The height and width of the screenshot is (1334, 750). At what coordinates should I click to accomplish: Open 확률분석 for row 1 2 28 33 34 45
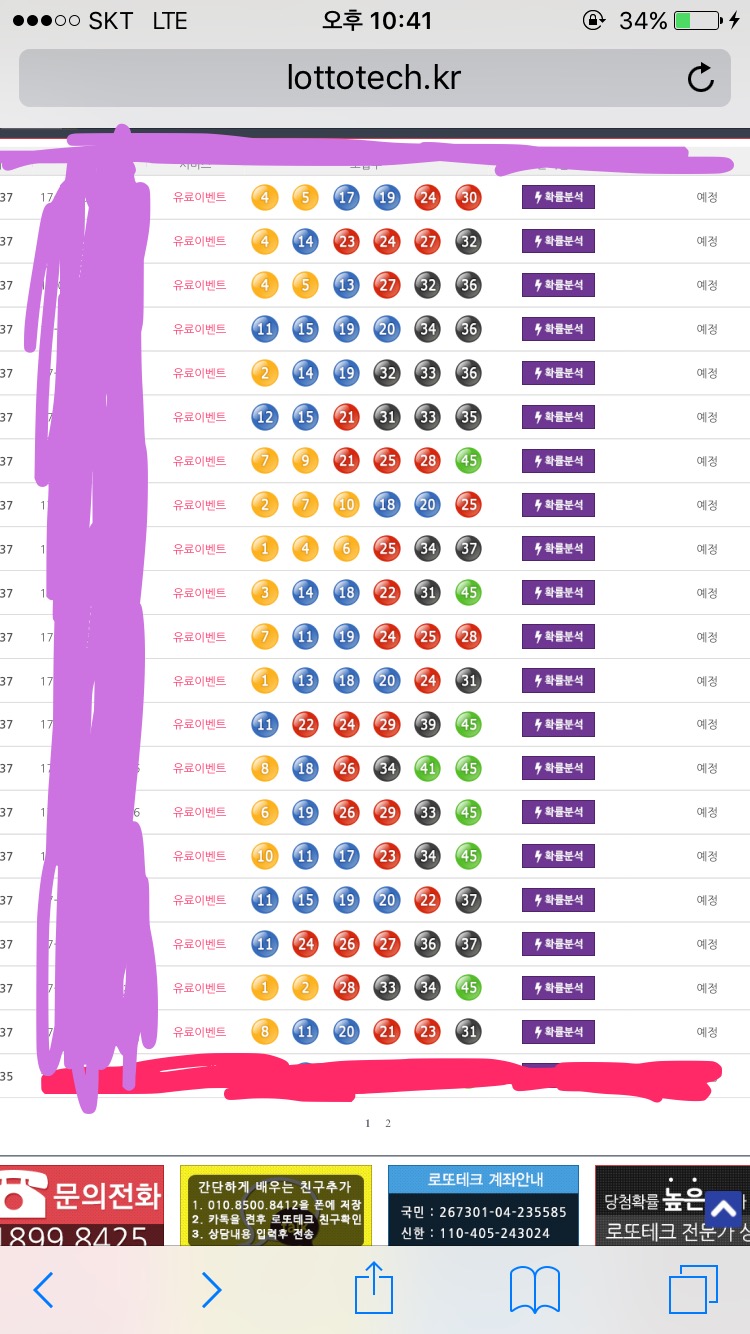(558, 988)
